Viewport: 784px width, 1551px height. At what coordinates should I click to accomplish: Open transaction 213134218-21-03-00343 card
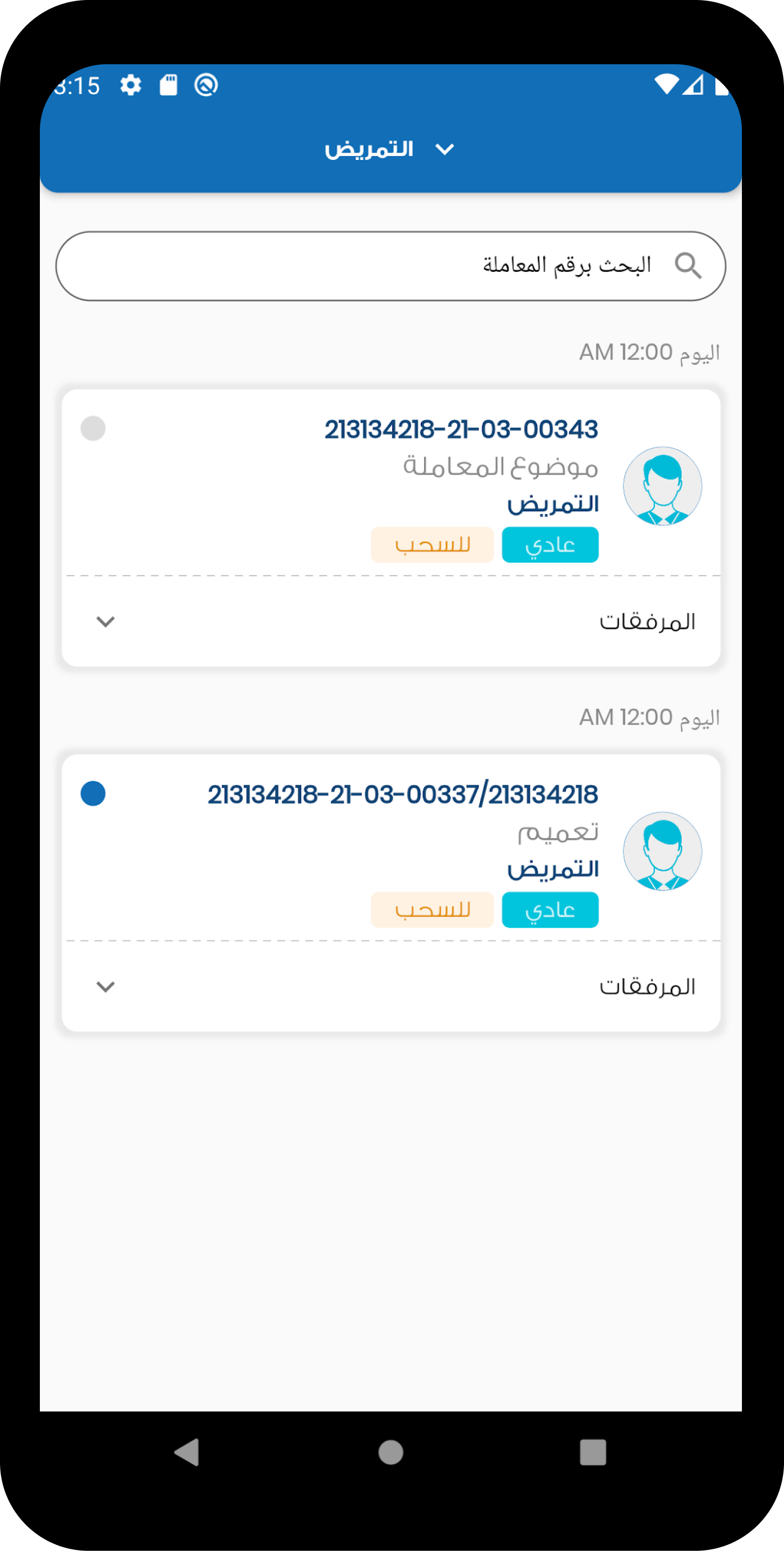391,482
